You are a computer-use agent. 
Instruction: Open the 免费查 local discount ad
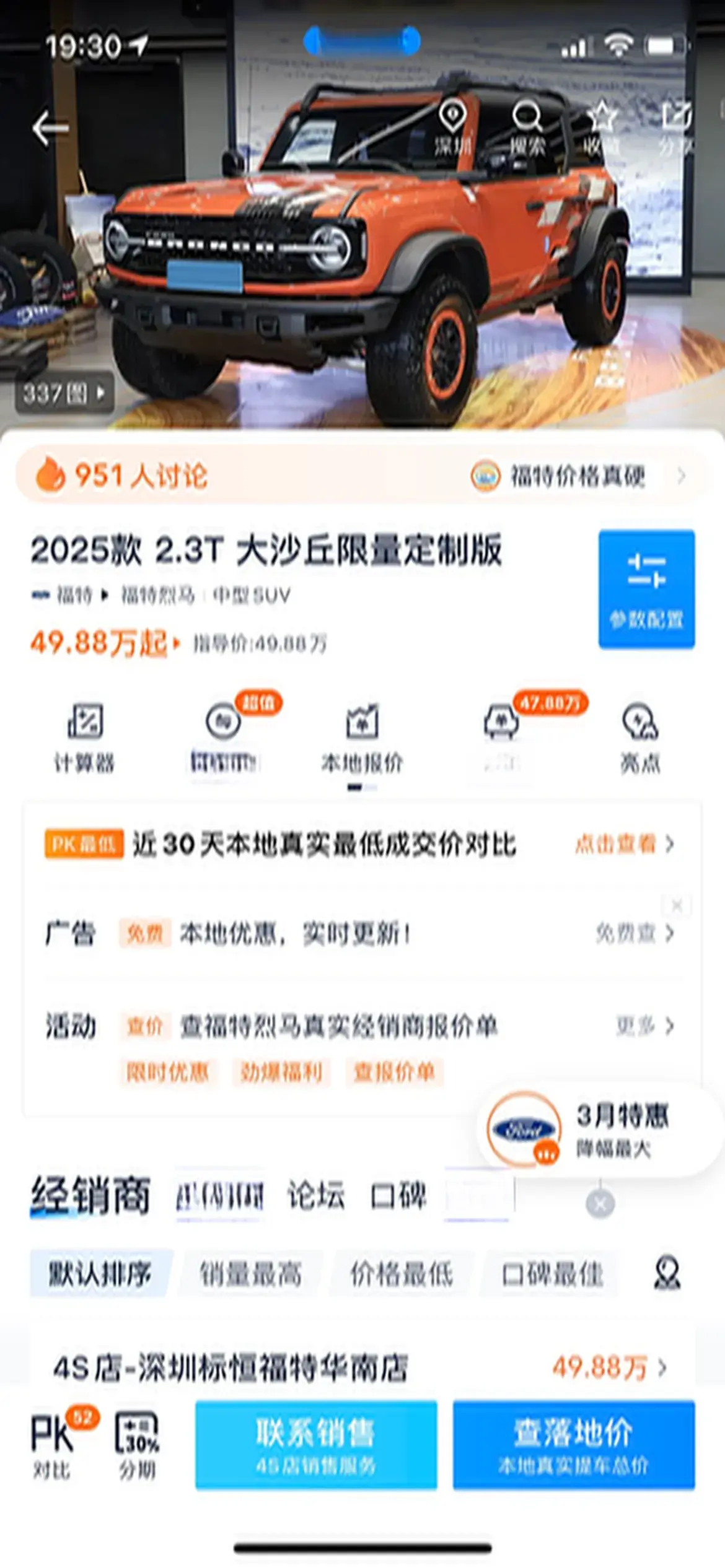pyautogui.click(x=633, y=933)
